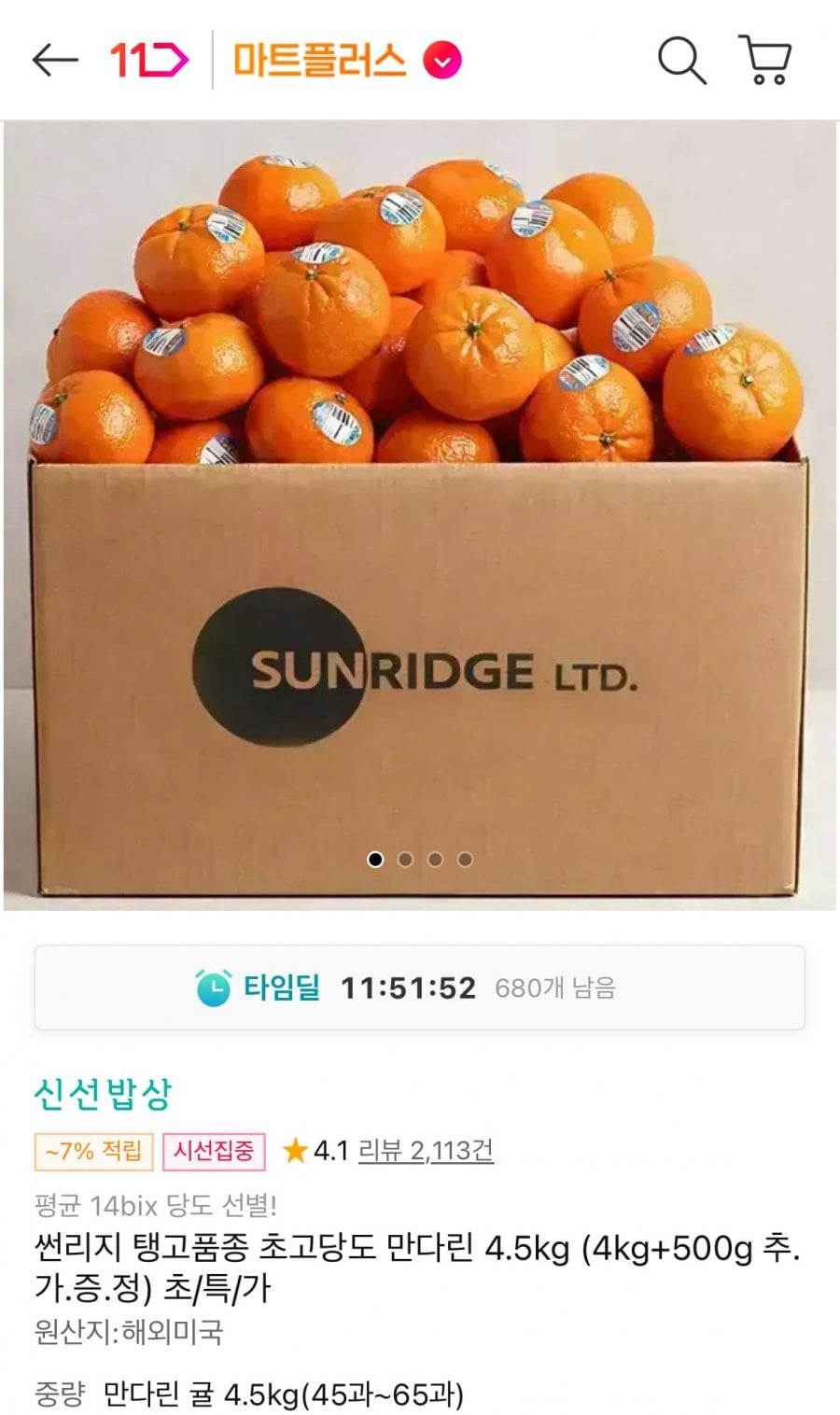Go back with the back arrow
Image resolution: width=840 pixels, height=1415 pixels.
[x=53, y=61]
